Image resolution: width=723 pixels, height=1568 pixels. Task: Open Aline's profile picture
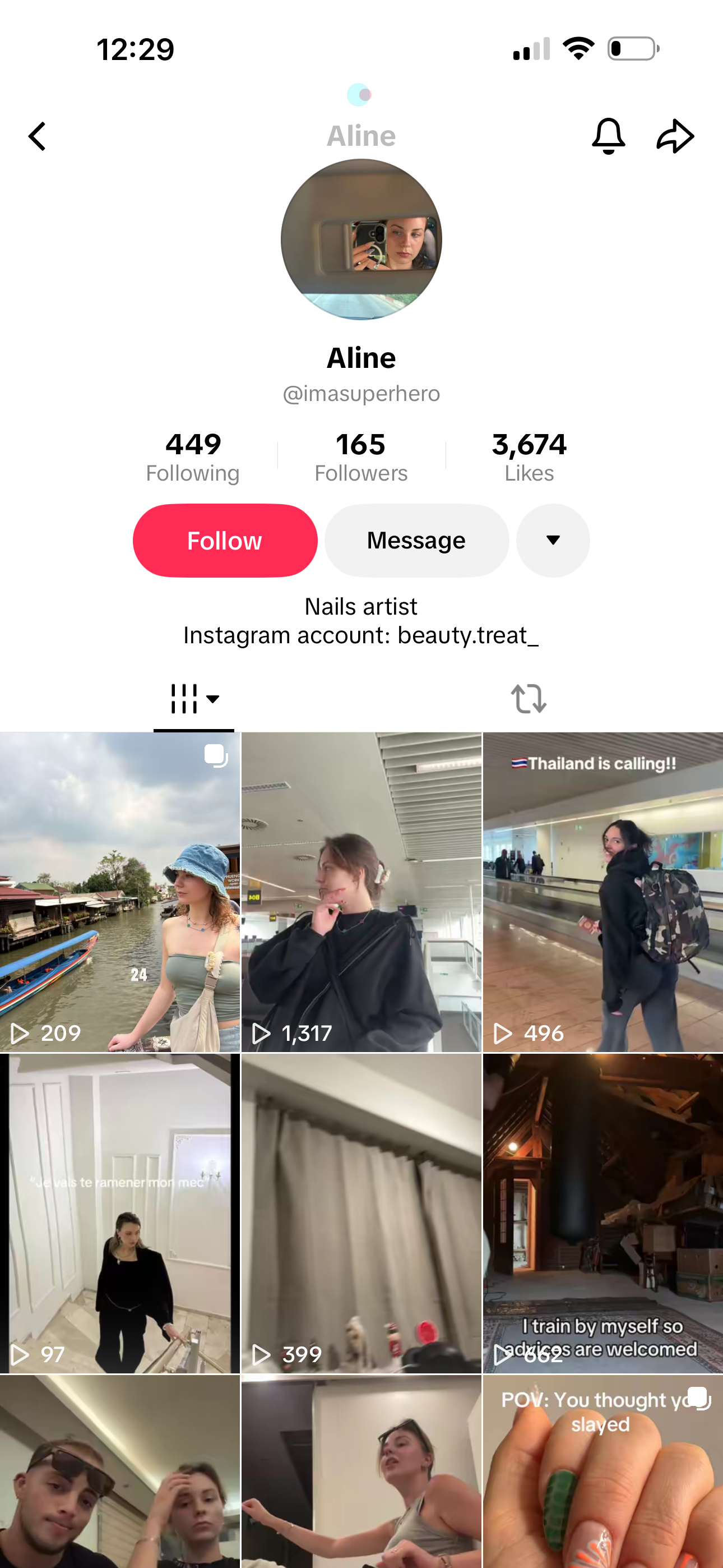(361, 240)
